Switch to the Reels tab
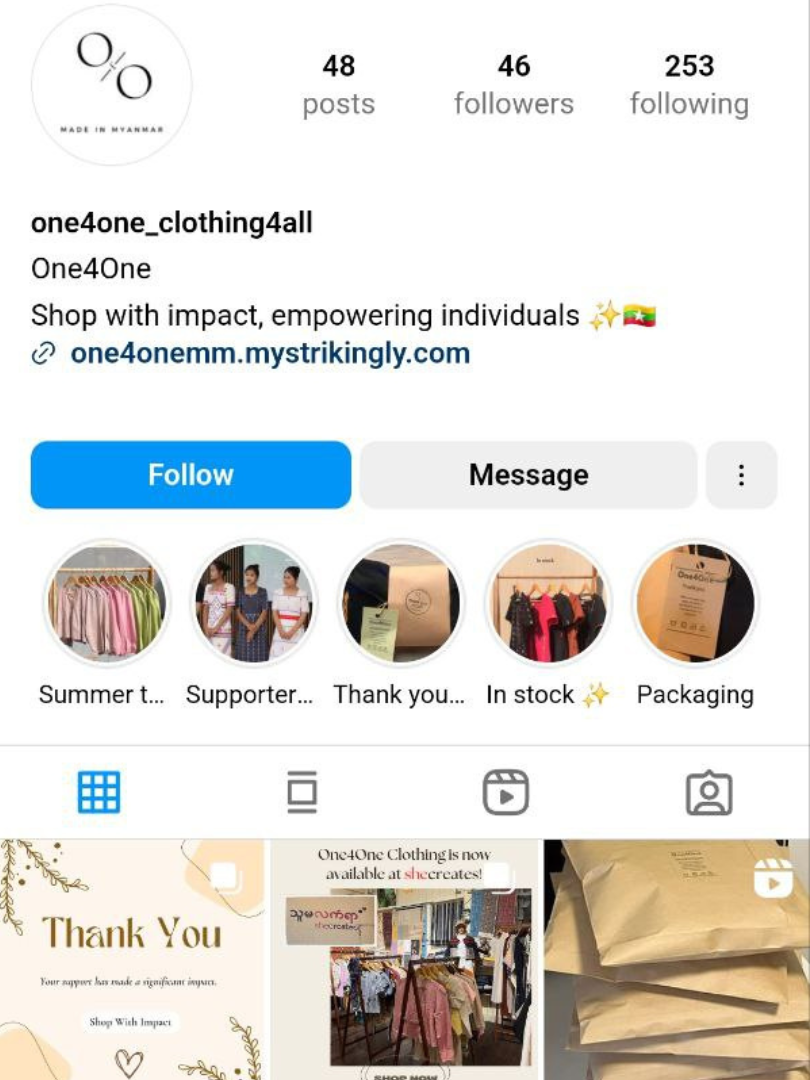 (x=506, y=793)
